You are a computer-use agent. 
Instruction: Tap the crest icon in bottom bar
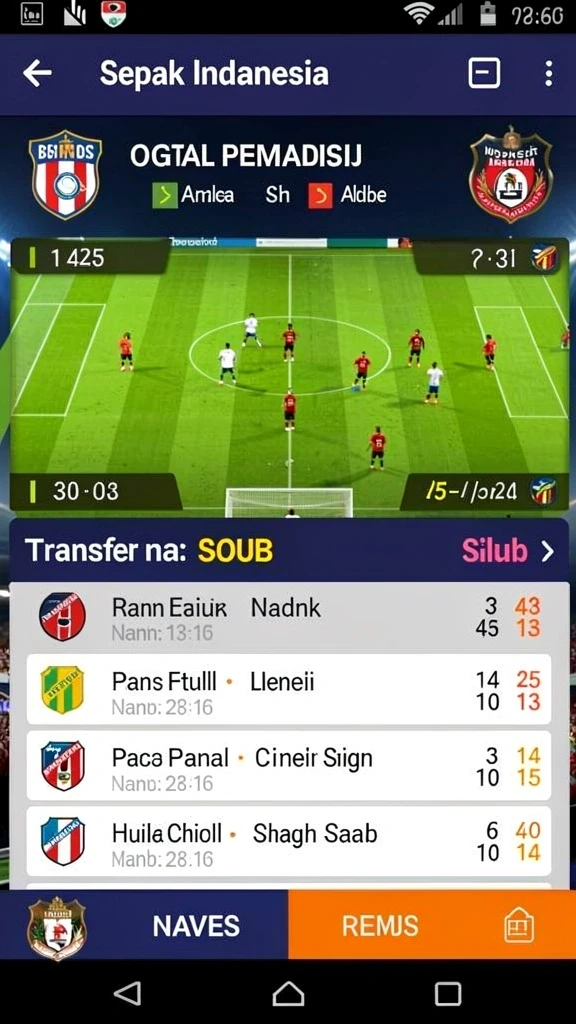(57, 927)
